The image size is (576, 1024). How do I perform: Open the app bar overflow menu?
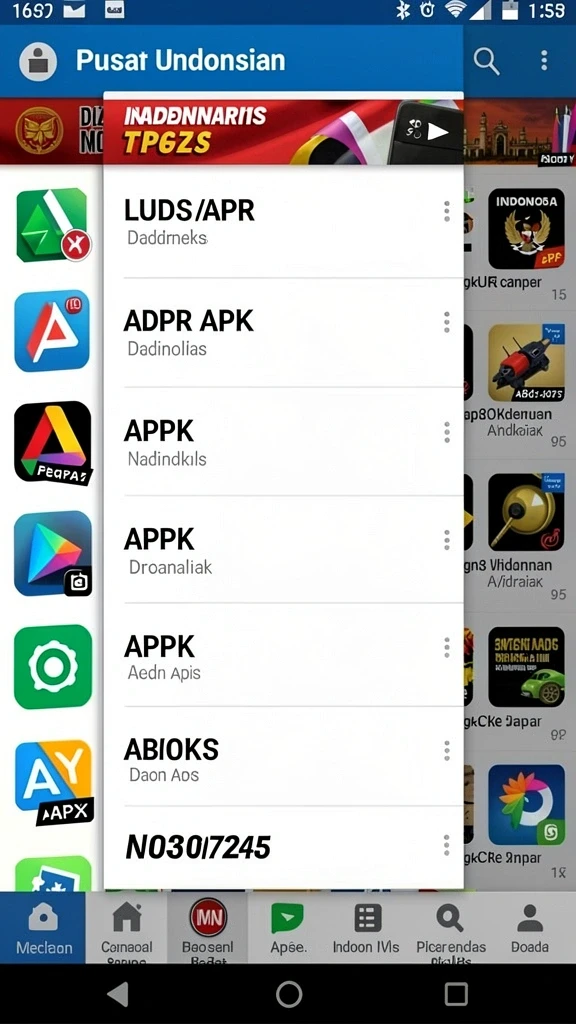543,61
